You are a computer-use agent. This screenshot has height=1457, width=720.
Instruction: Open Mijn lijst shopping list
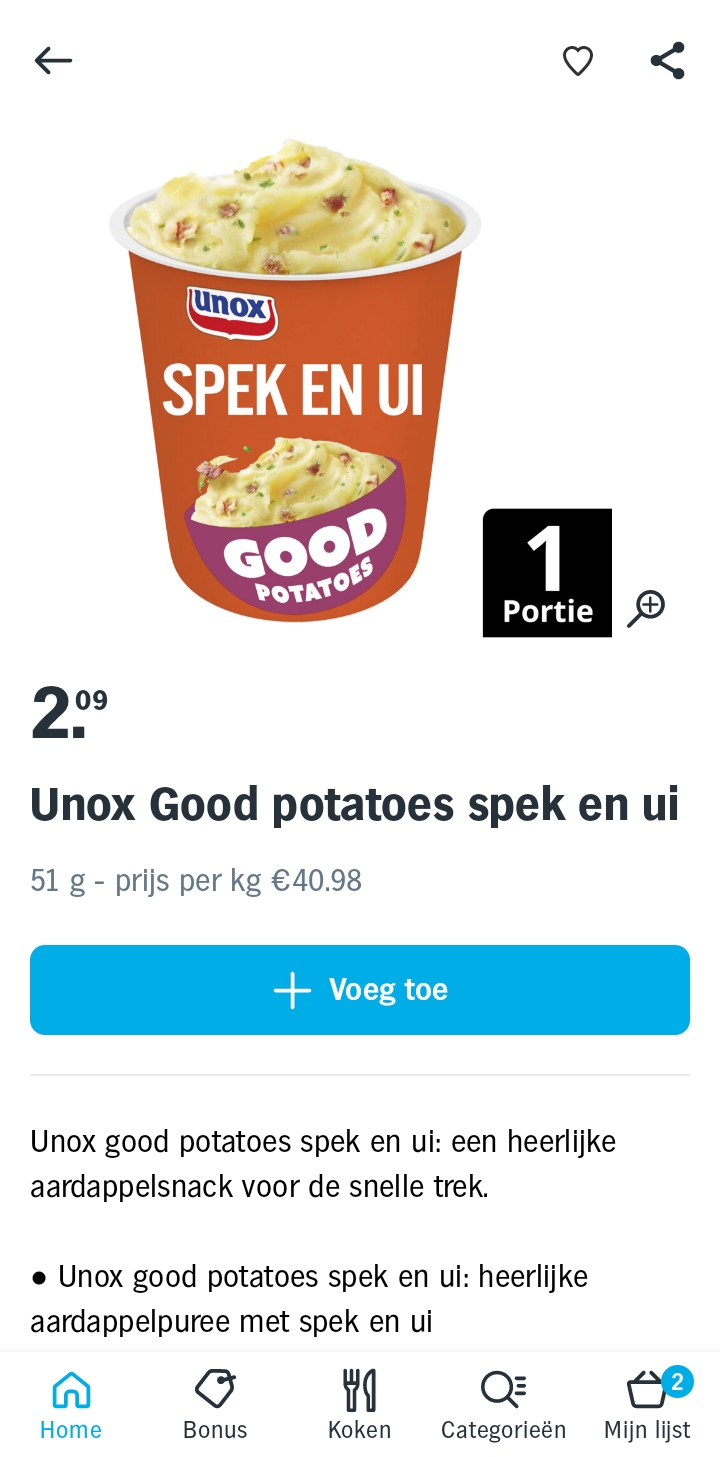tap(647, 1405)
